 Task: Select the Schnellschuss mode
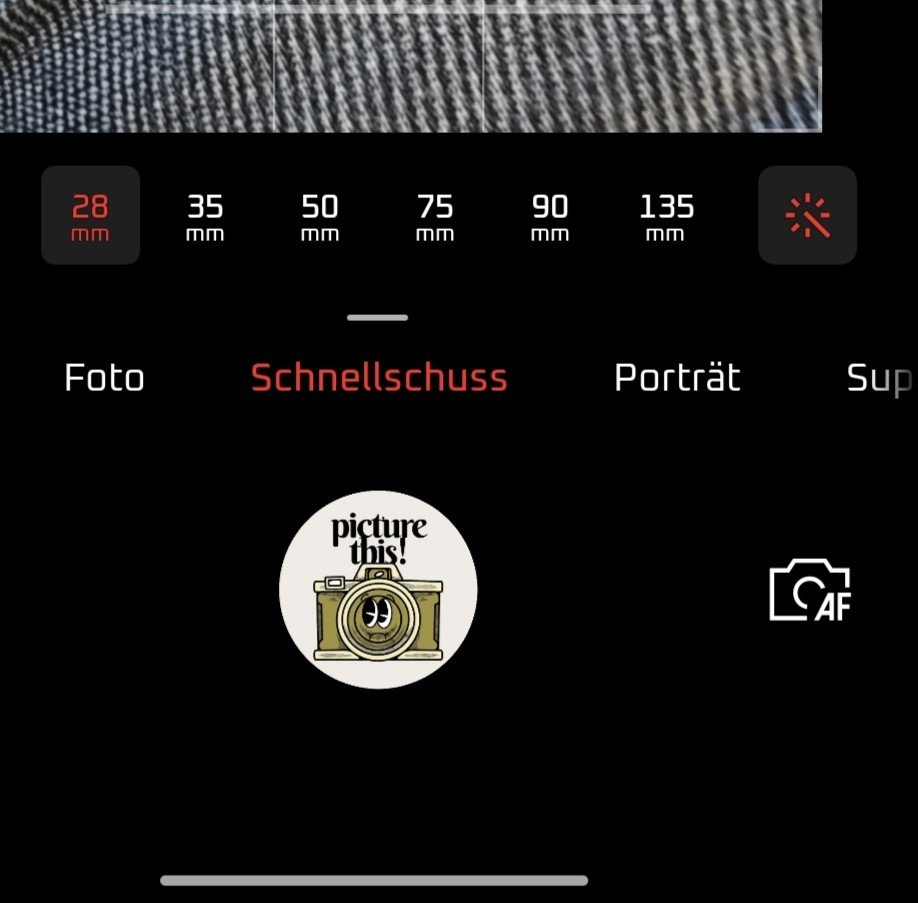click(379, 378)
